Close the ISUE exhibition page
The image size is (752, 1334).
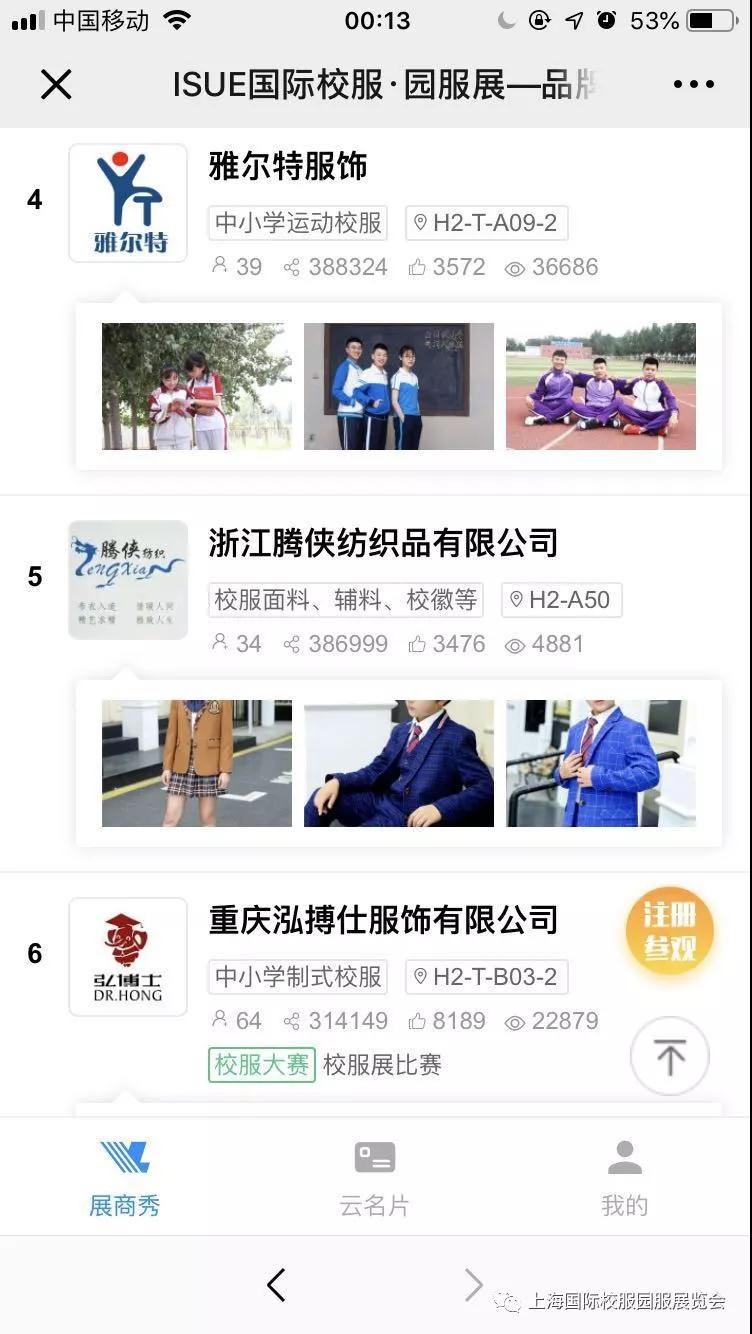click(56, 85)
